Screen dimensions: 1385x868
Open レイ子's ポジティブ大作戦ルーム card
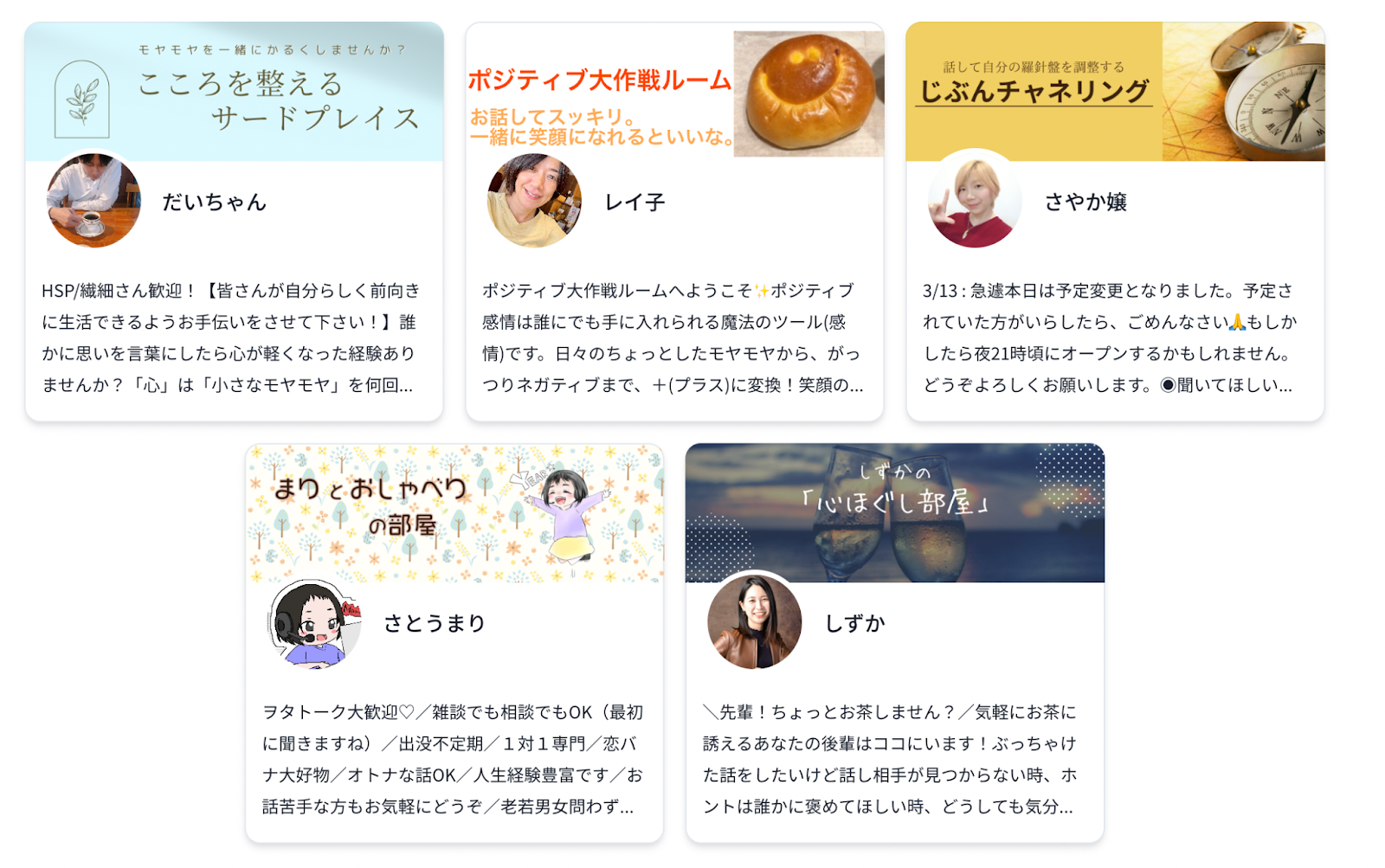[674, 222]
